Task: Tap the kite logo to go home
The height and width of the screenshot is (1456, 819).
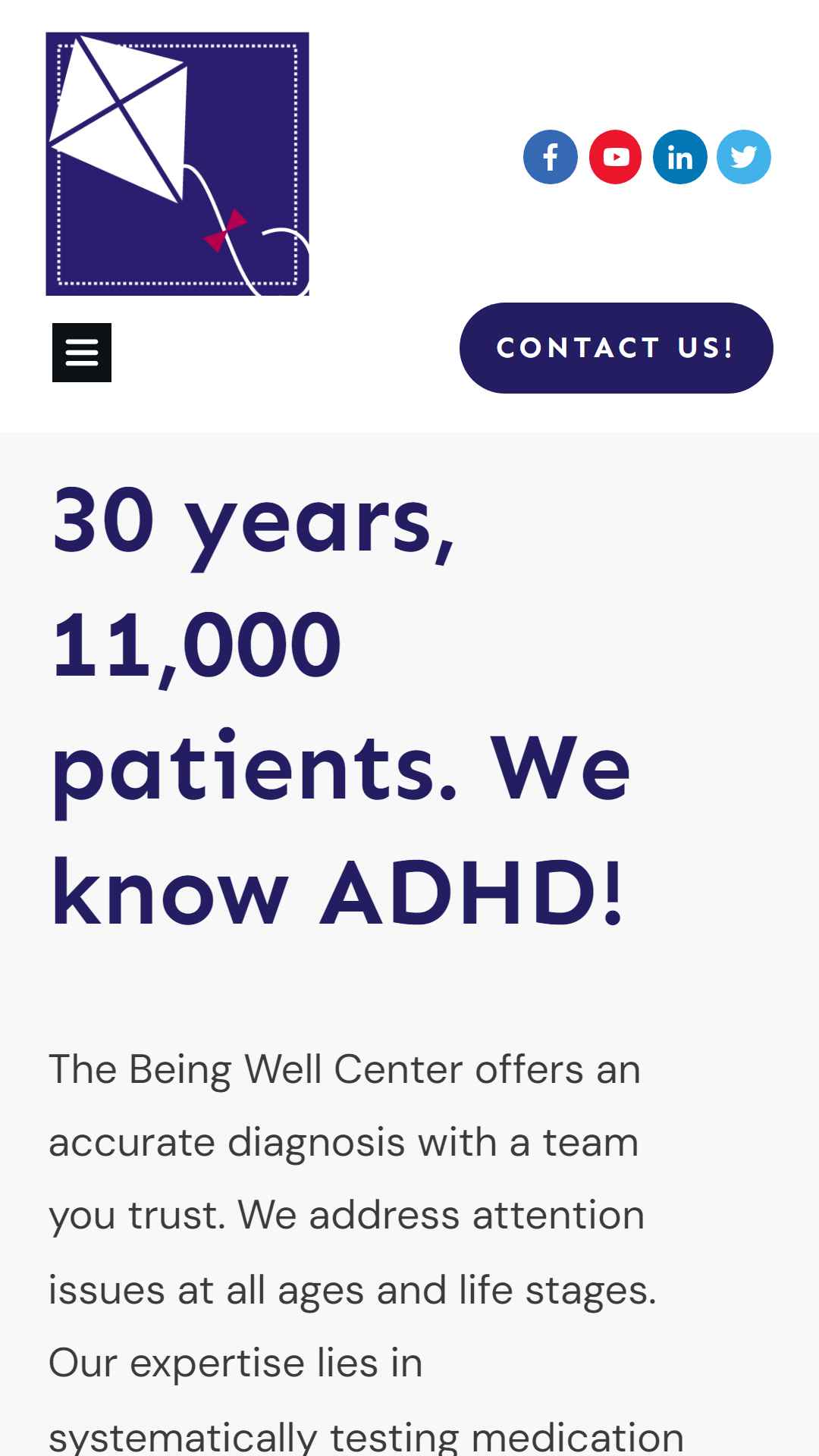Action: 177,164
